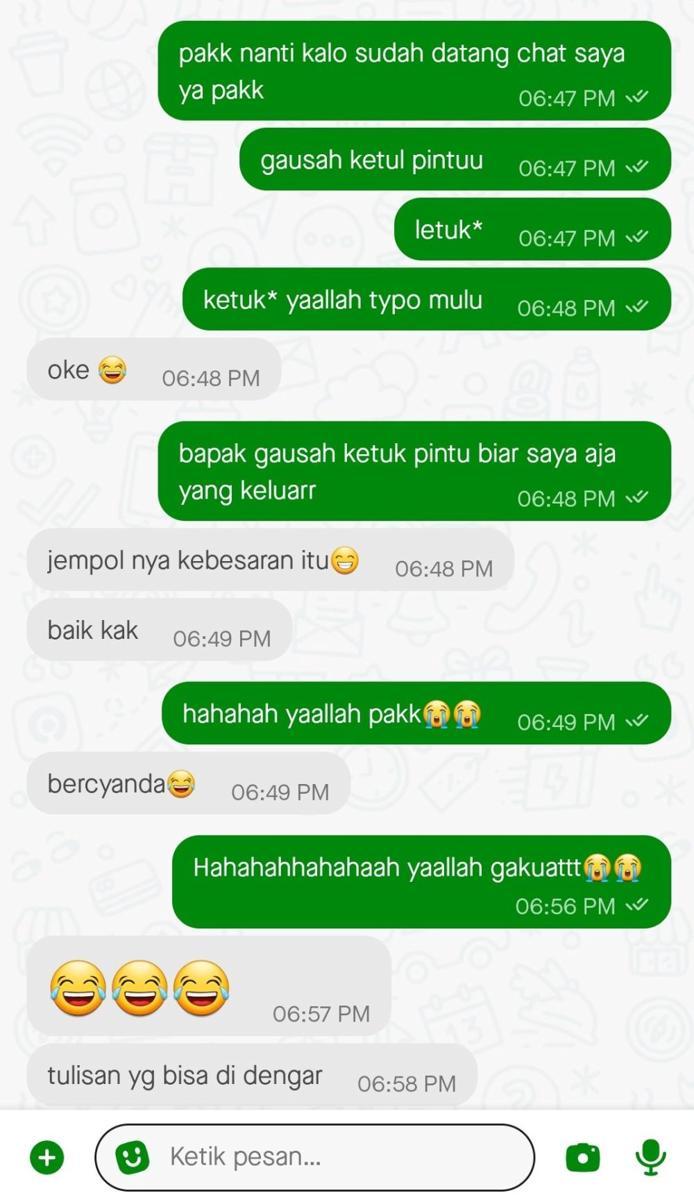The height and width of the screenshot is (1200, 694).
Task: Open the sticker picker in message field
Action: (x=132, y=1158)
